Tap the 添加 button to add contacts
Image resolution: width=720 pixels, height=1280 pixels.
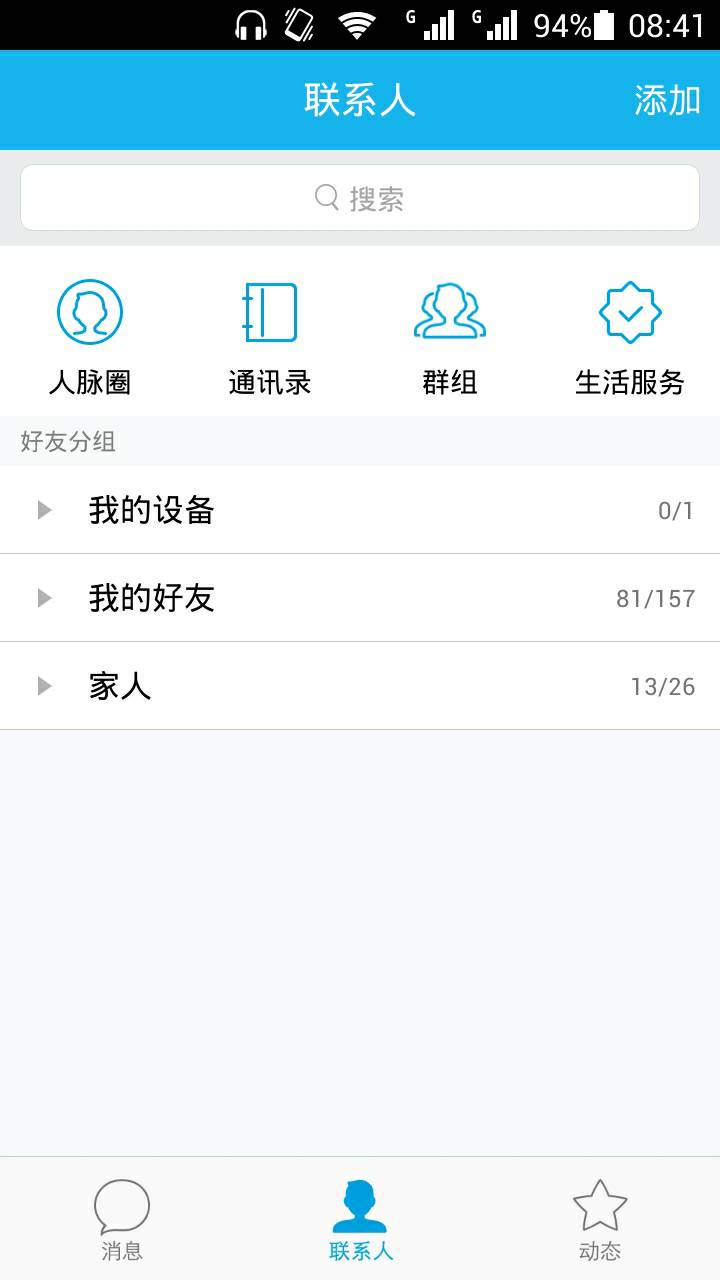pos(668,100)
